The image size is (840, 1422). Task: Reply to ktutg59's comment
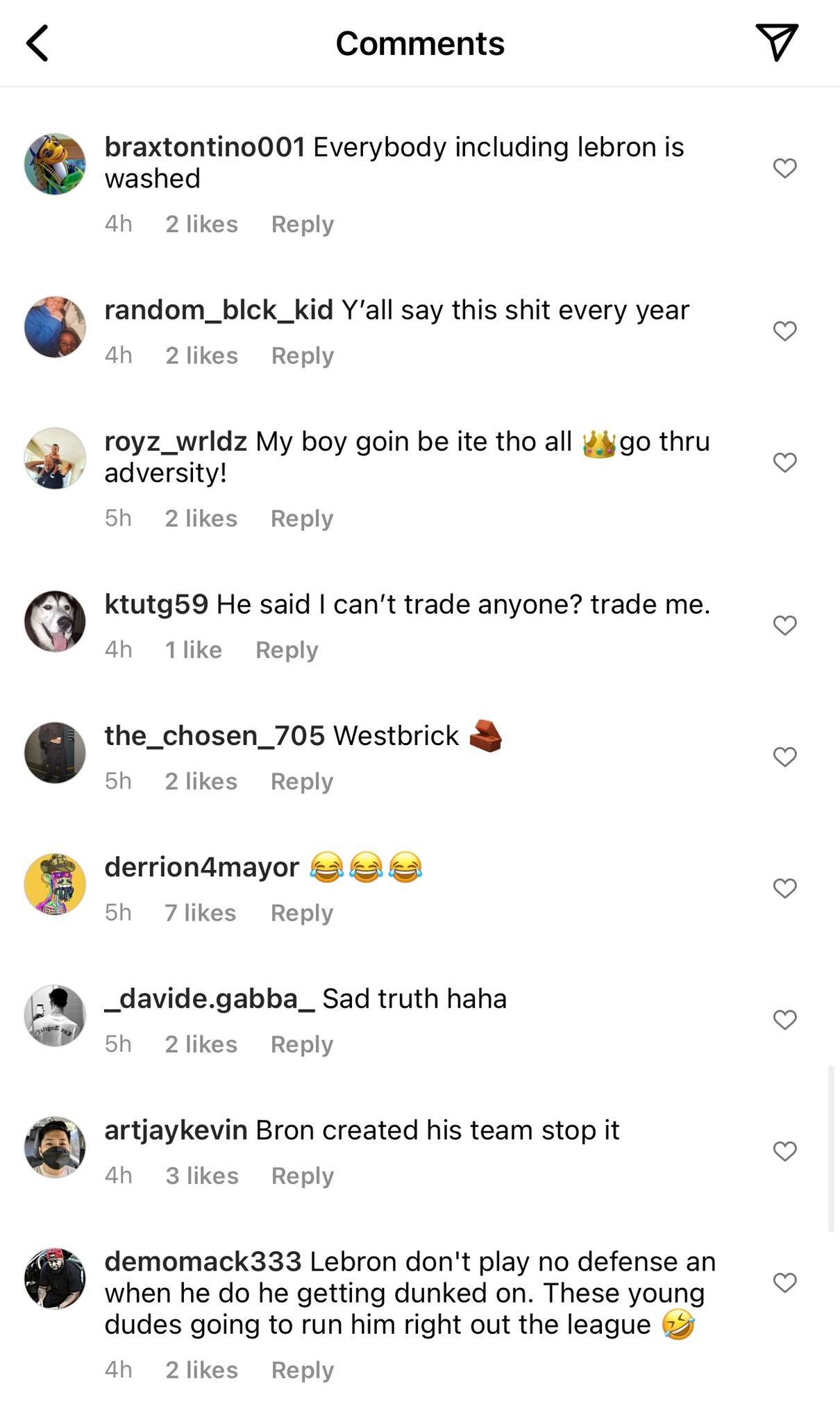pos(287,650)
